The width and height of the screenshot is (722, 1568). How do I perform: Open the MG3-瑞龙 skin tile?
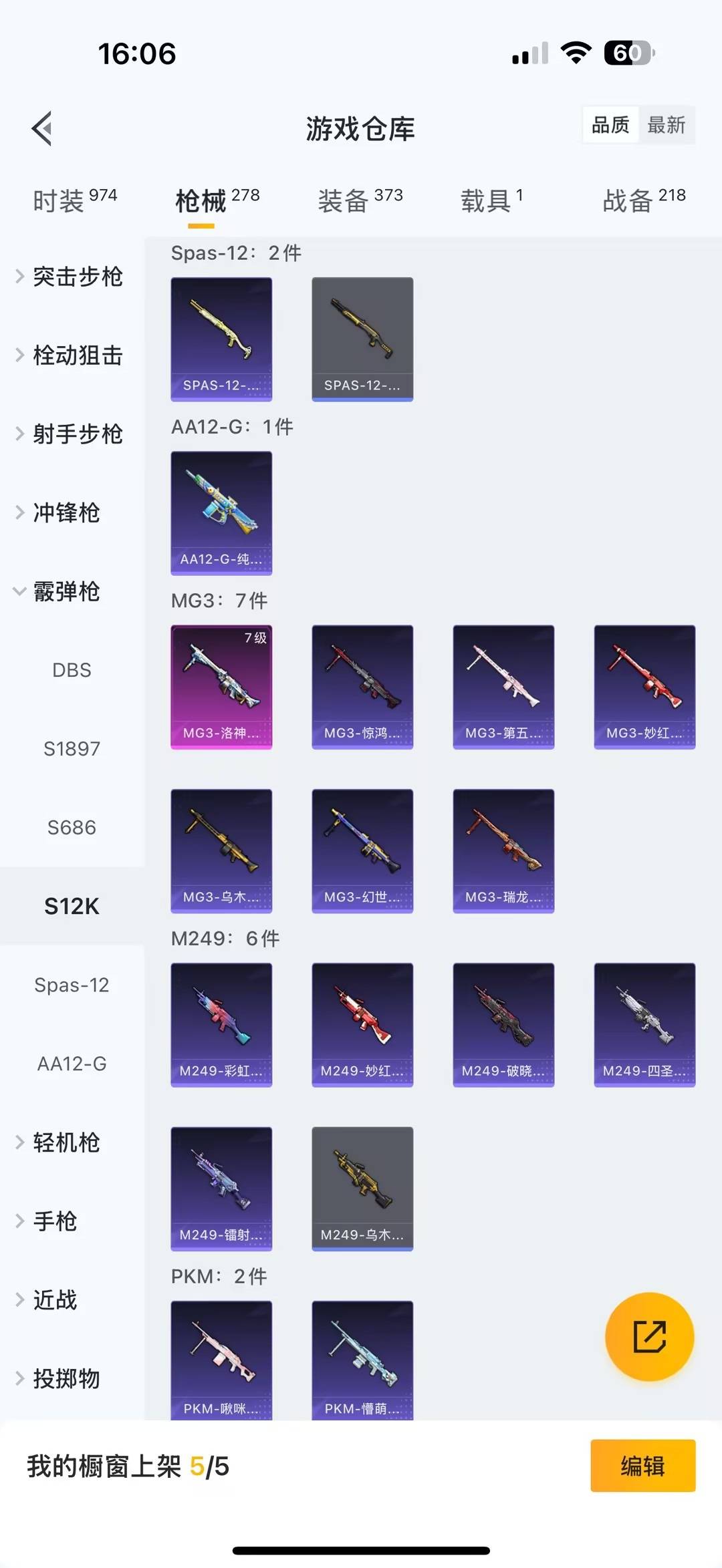coord(503,850)
